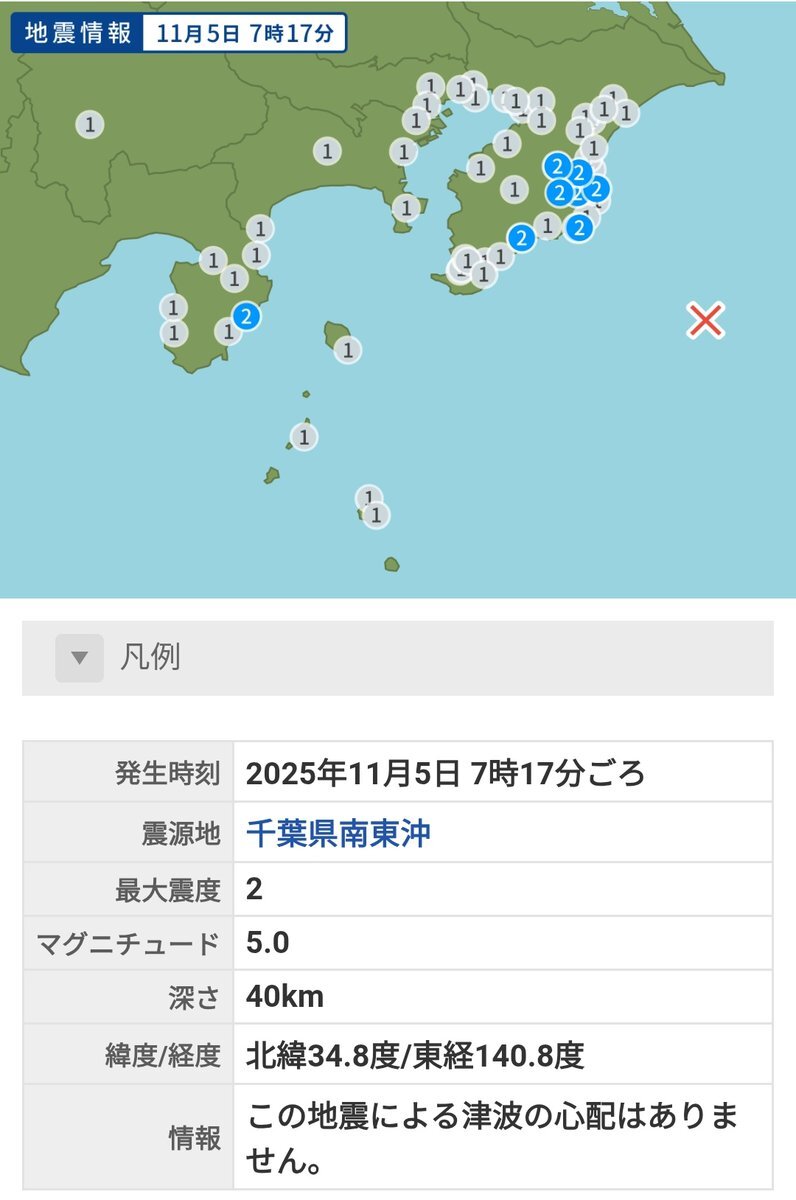
Task: Open the 千葉県南東沖 epicenter link
Action: pos(338,832)
